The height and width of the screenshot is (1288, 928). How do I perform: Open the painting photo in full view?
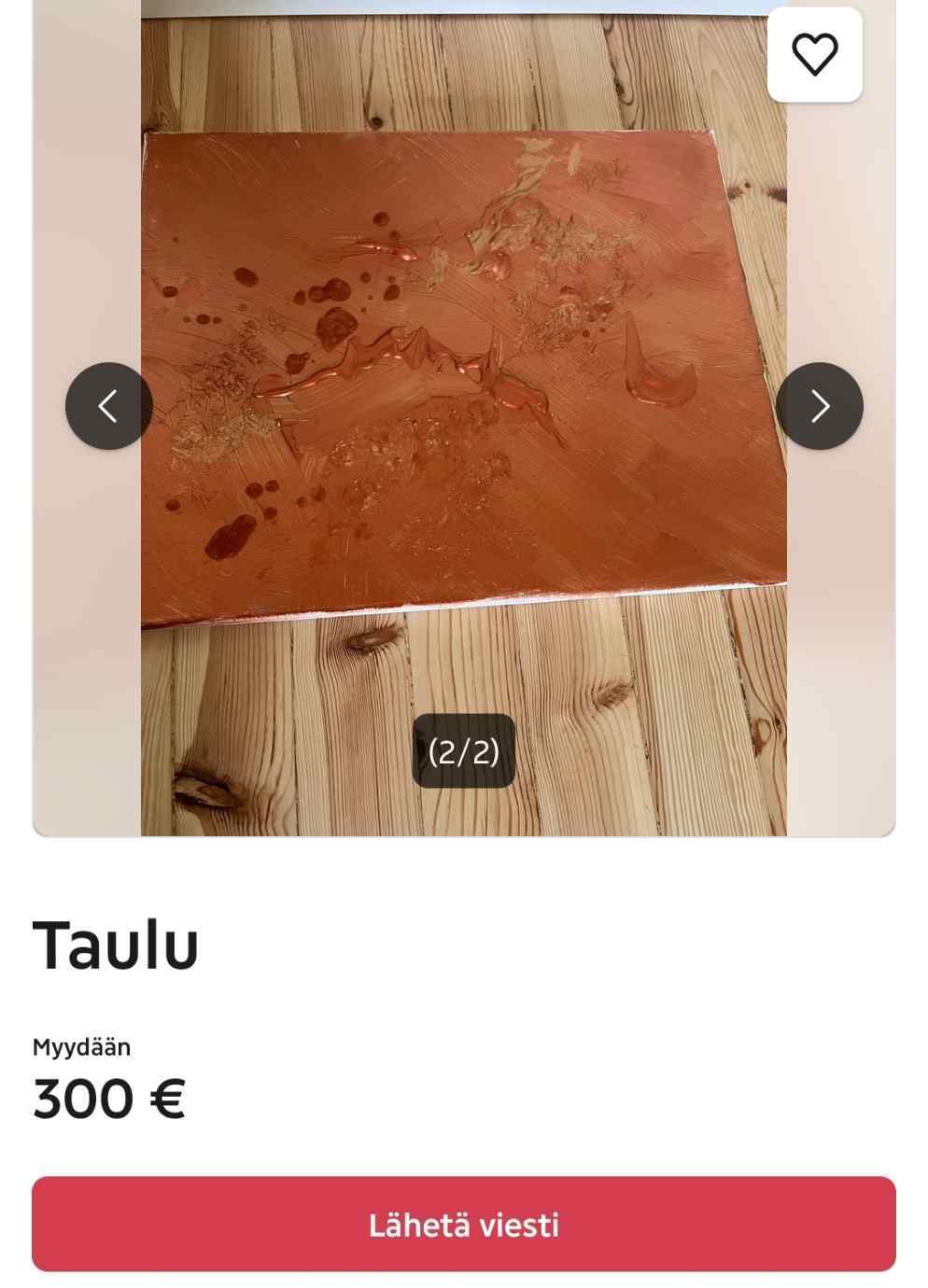464,418
